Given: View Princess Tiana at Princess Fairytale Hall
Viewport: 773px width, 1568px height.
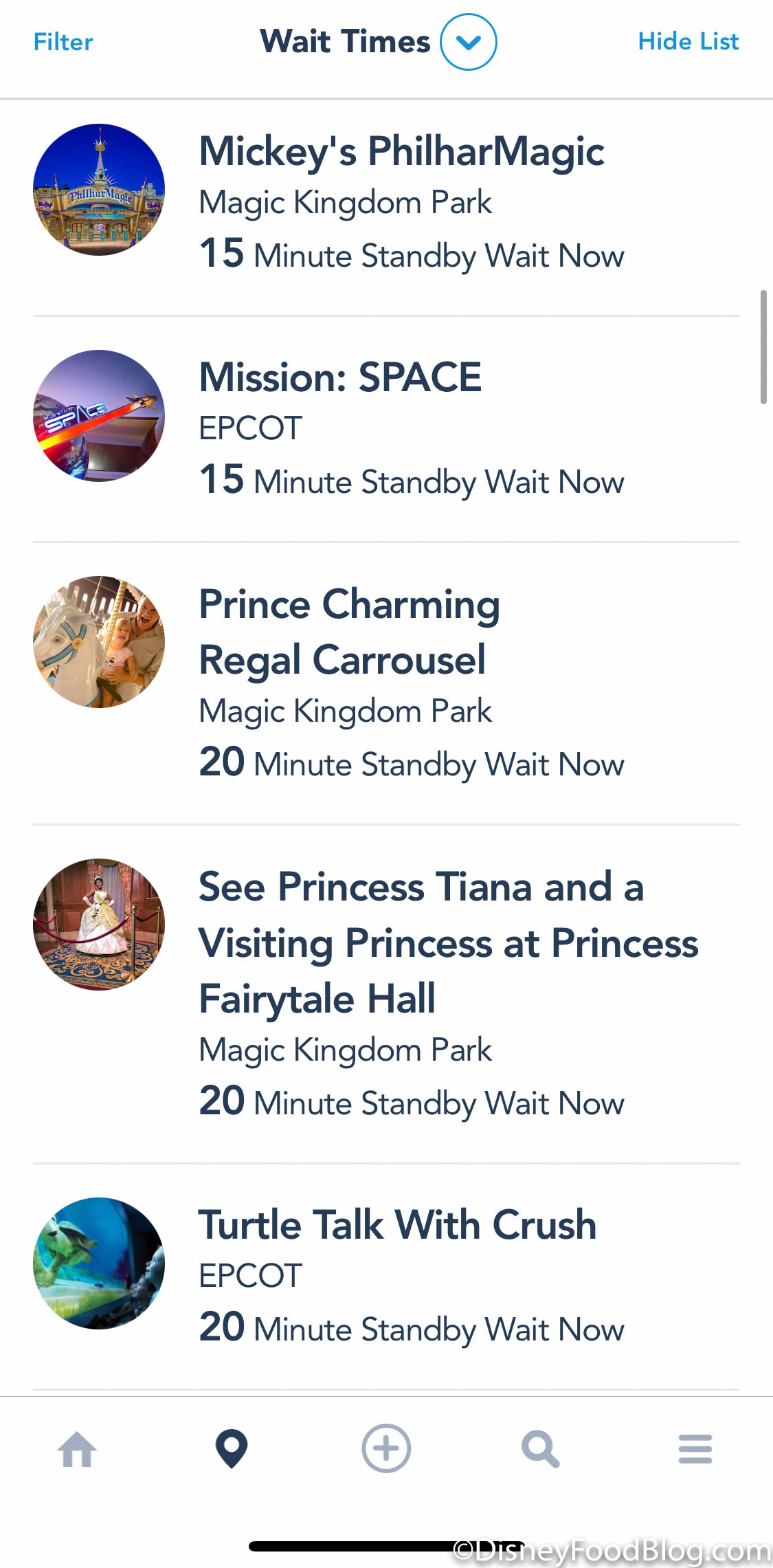Looking at the screenshot, I should pos(448,942).
